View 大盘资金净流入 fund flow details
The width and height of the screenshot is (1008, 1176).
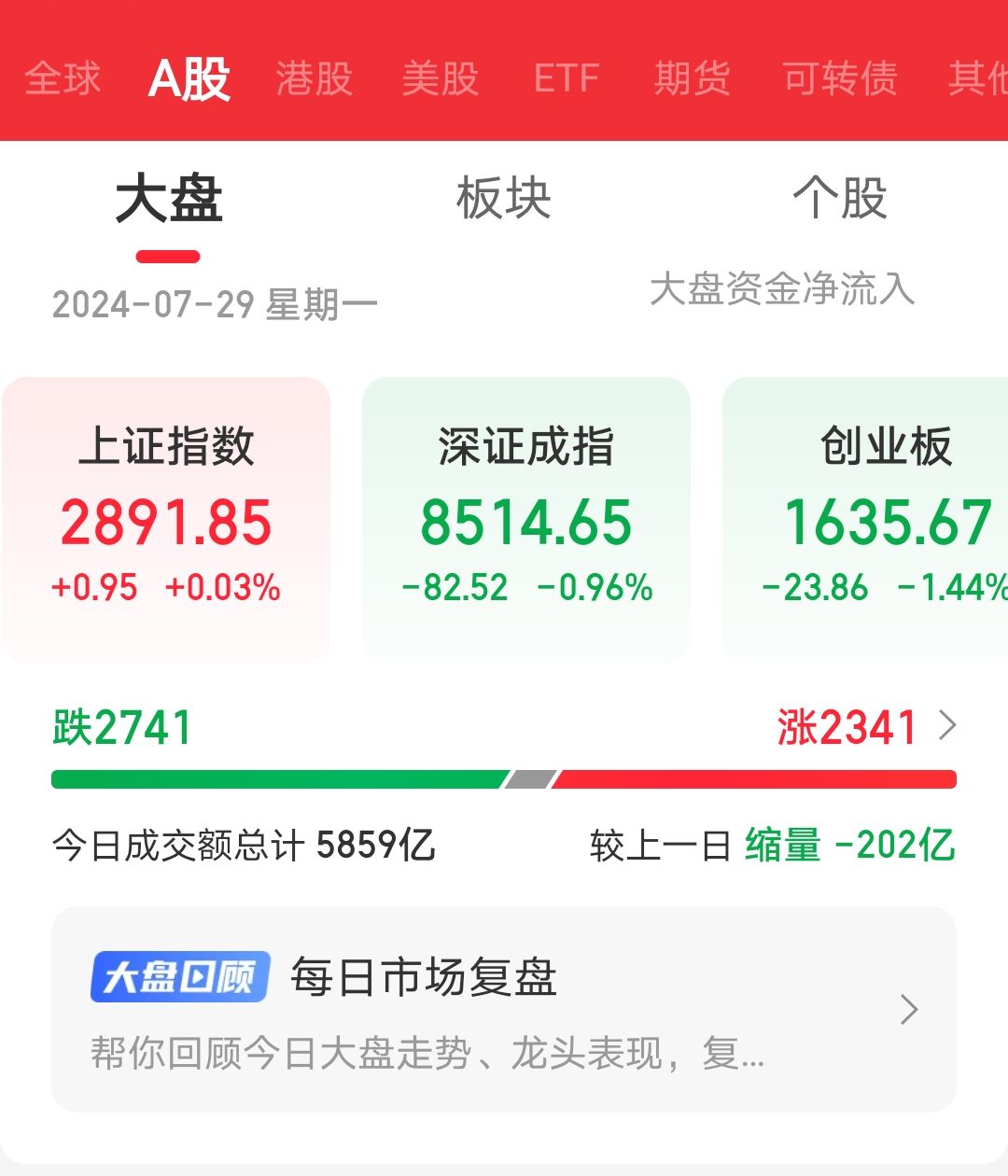784,291
